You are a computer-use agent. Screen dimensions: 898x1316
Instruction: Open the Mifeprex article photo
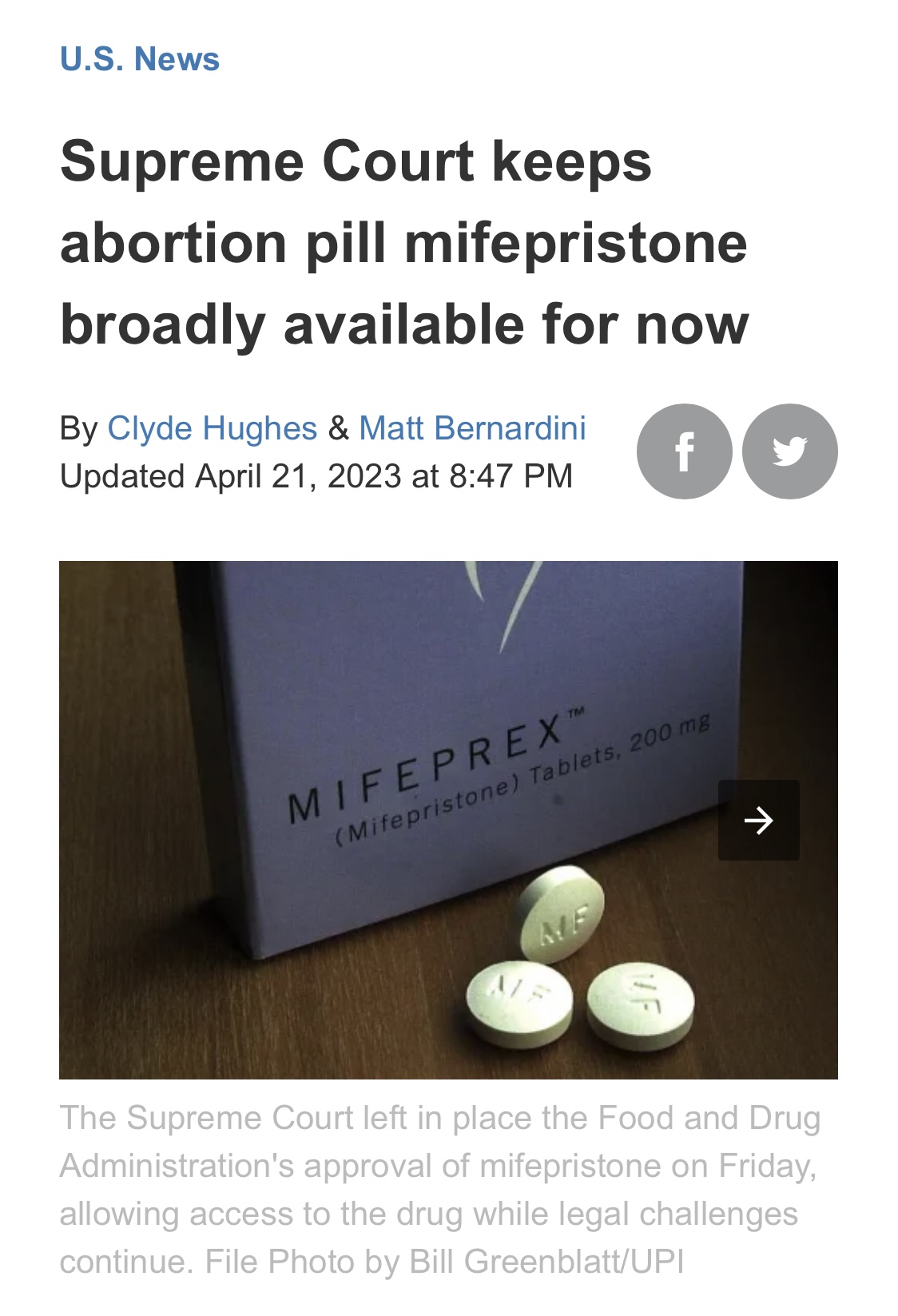tap(399, 820)
